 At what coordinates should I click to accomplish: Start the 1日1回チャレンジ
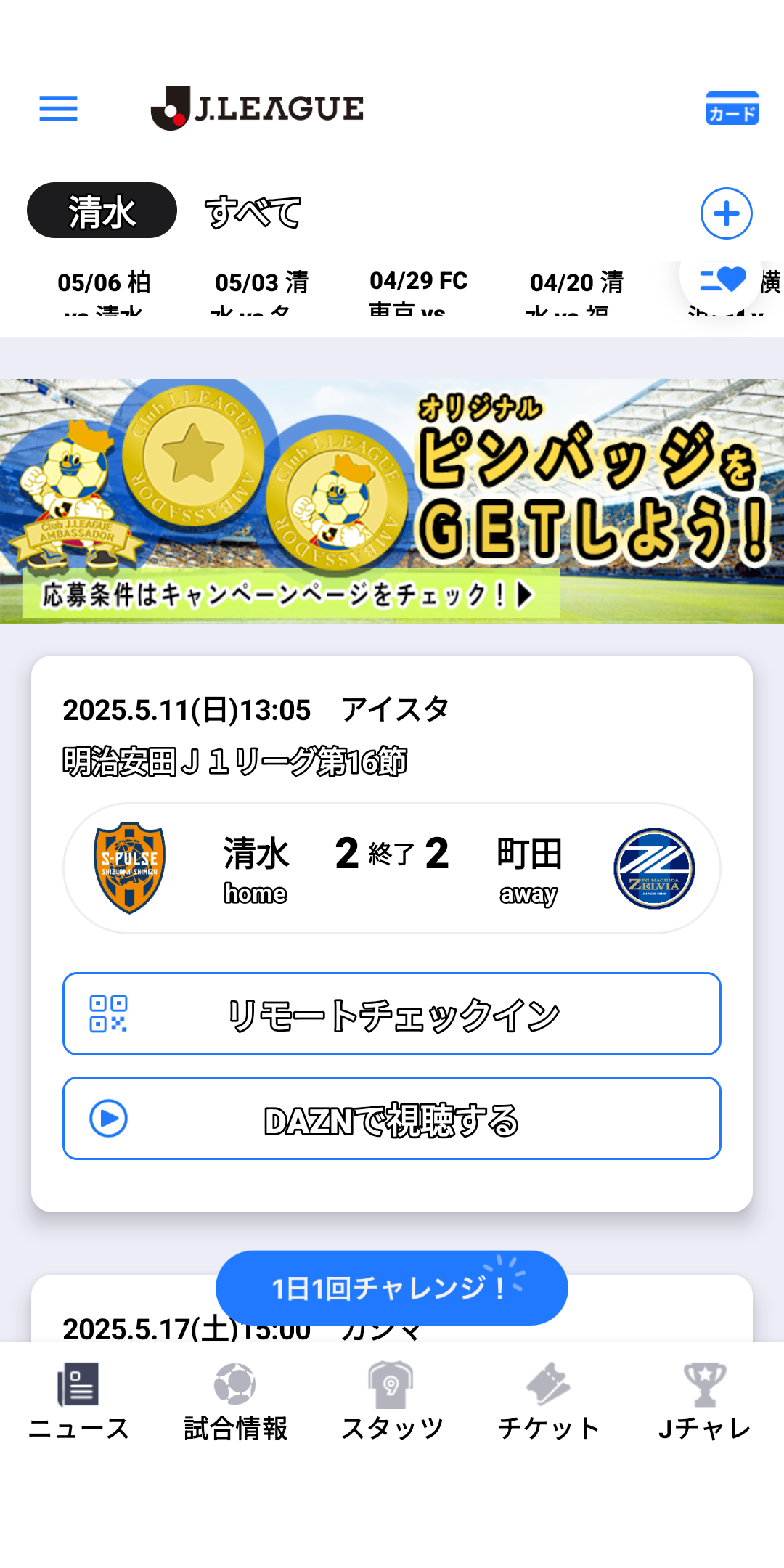tap(392, 1288)
